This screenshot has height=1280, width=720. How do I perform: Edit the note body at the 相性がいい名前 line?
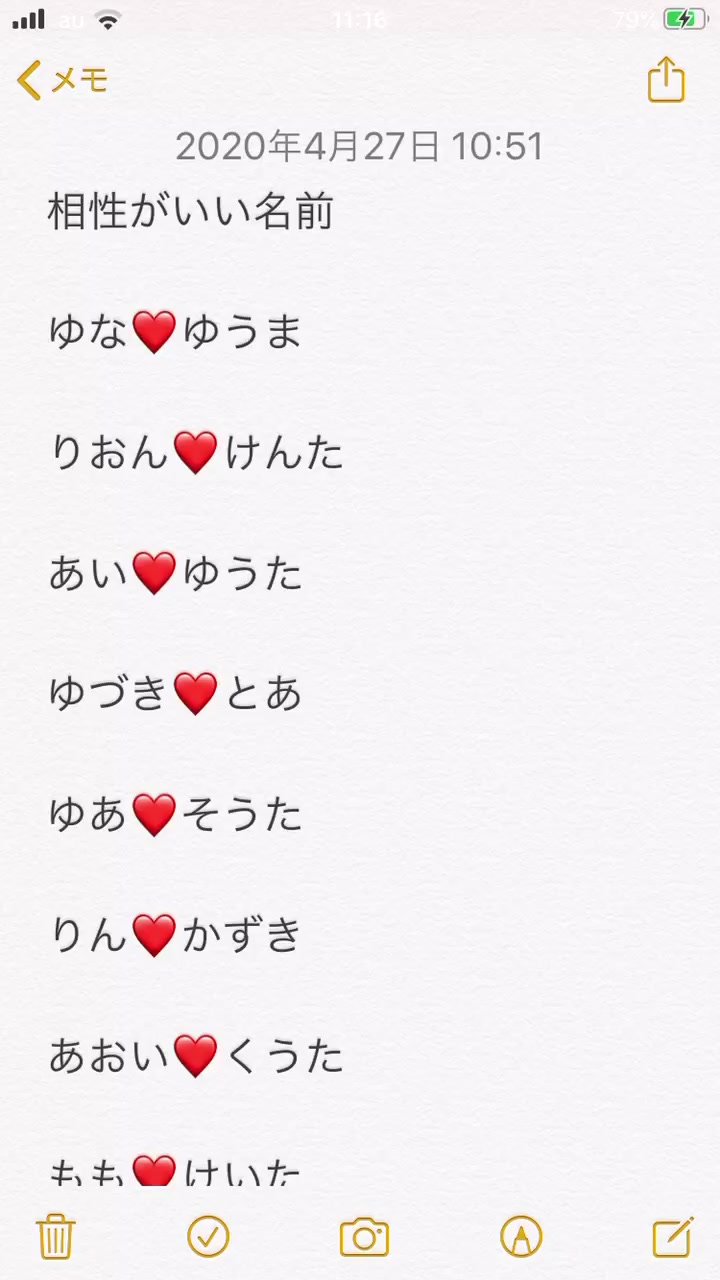[190, 212]
